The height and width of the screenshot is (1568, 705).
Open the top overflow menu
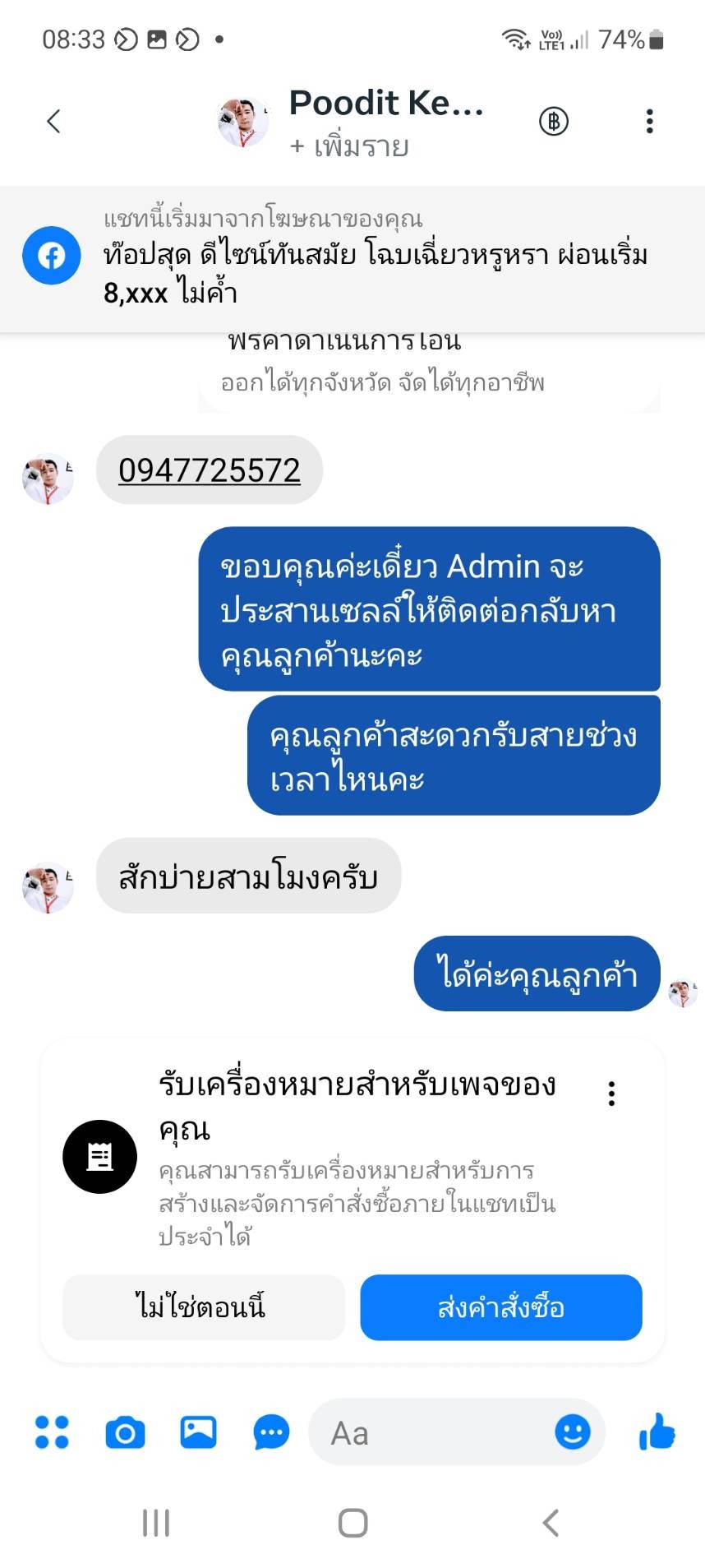pyautogui.click(x=649, y=122)
